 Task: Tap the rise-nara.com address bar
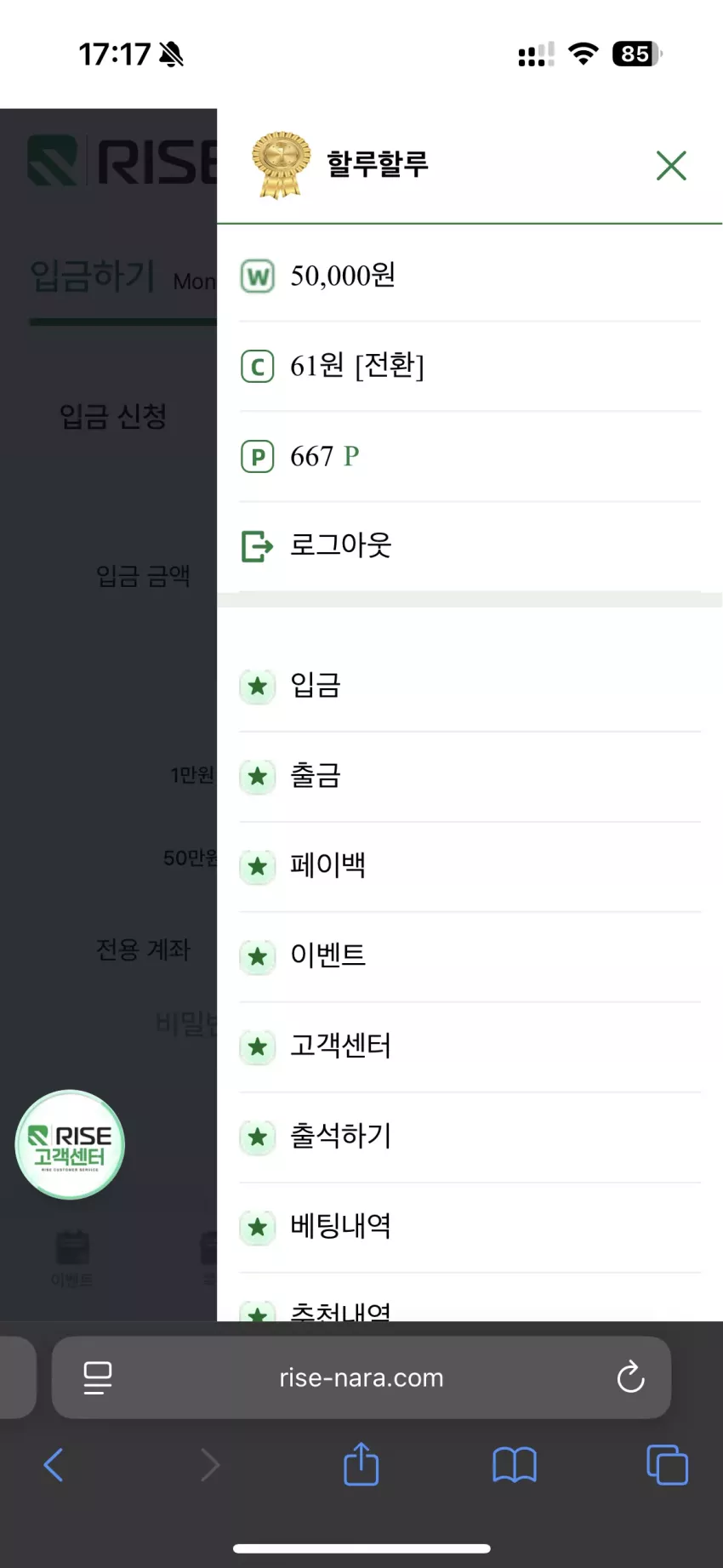(x=361, y=1377)
